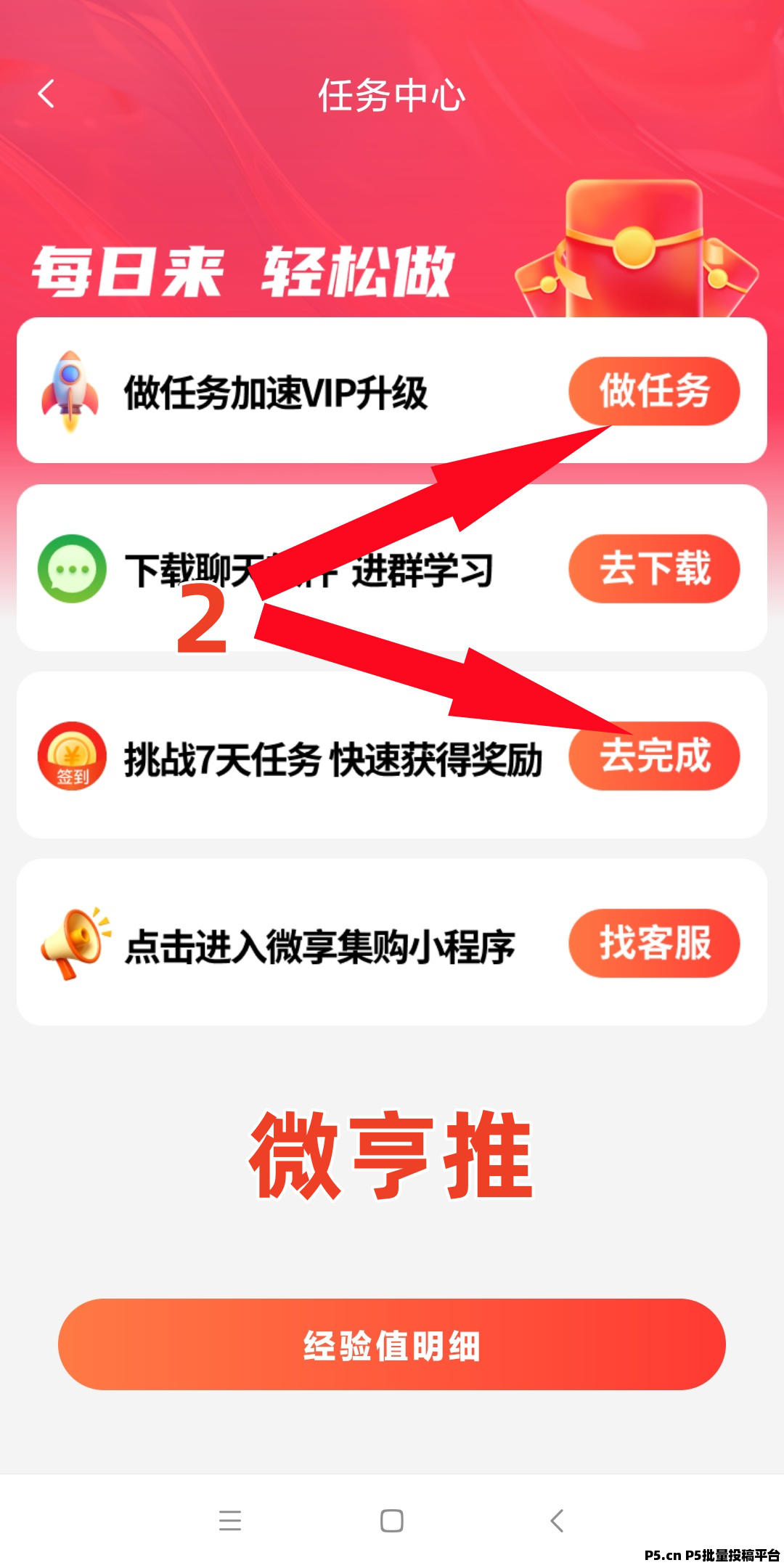Image resolution: width=784 pixels, height=1568 pixels.
Task: Go to the system home screen
Action: click(x=392, y=1520)
